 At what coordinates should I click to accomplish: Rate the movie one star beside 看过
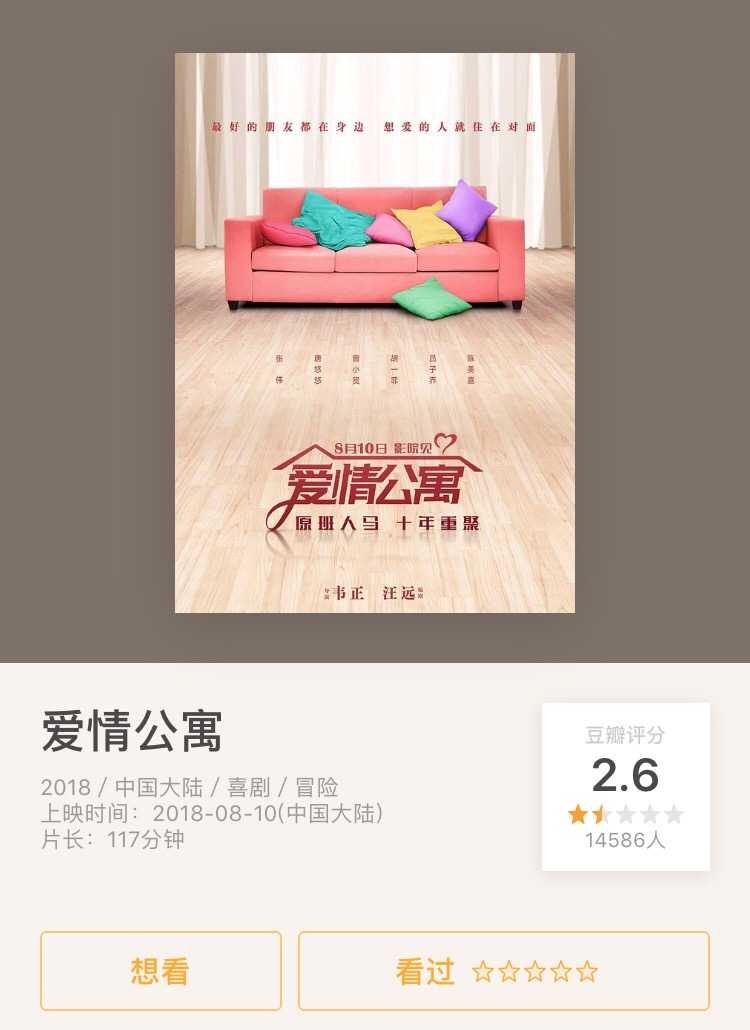pos(480,970)
